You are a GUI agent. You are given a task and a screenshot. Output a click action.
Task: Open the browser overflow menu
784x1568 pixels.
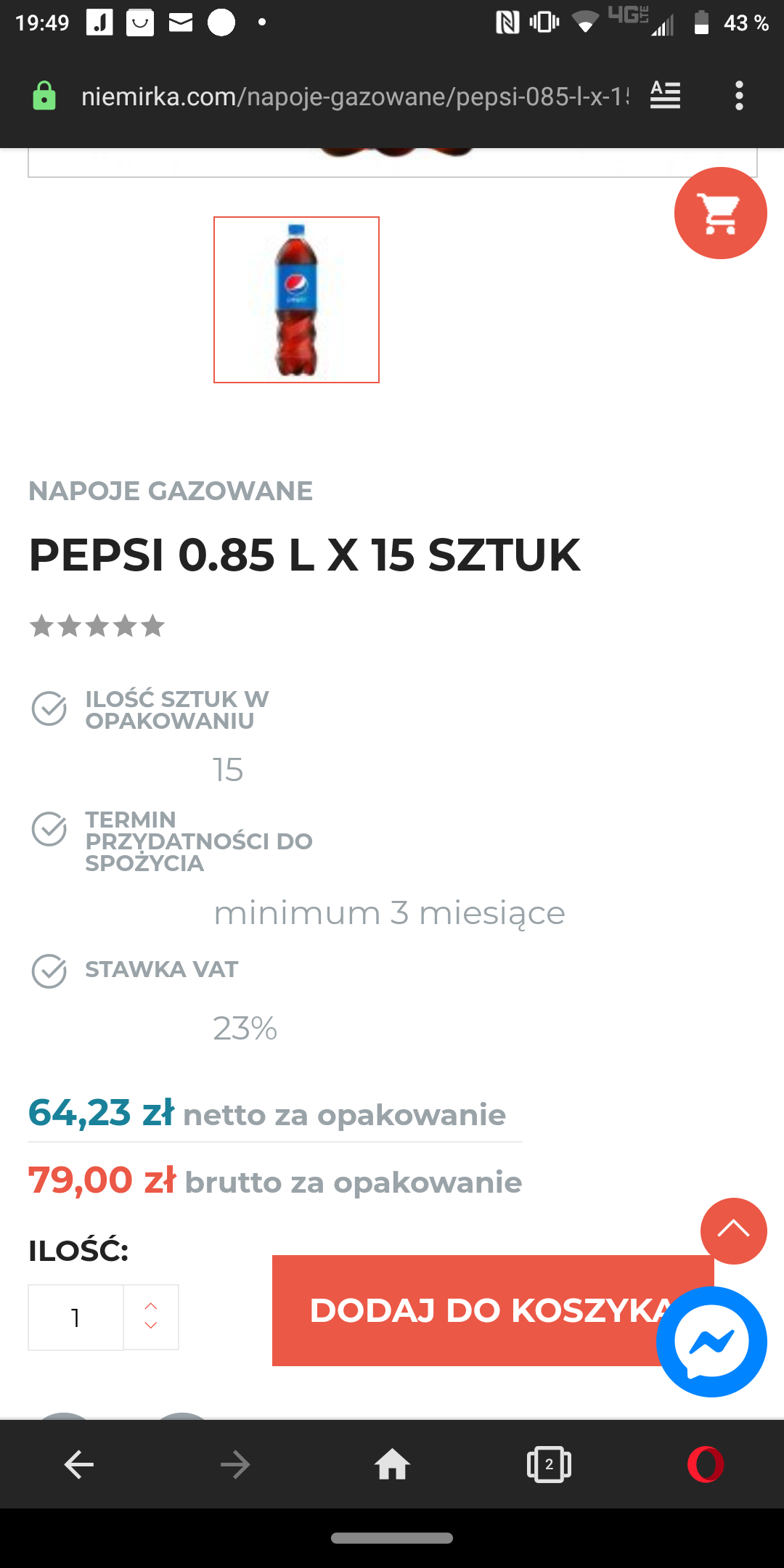[739, 96]
